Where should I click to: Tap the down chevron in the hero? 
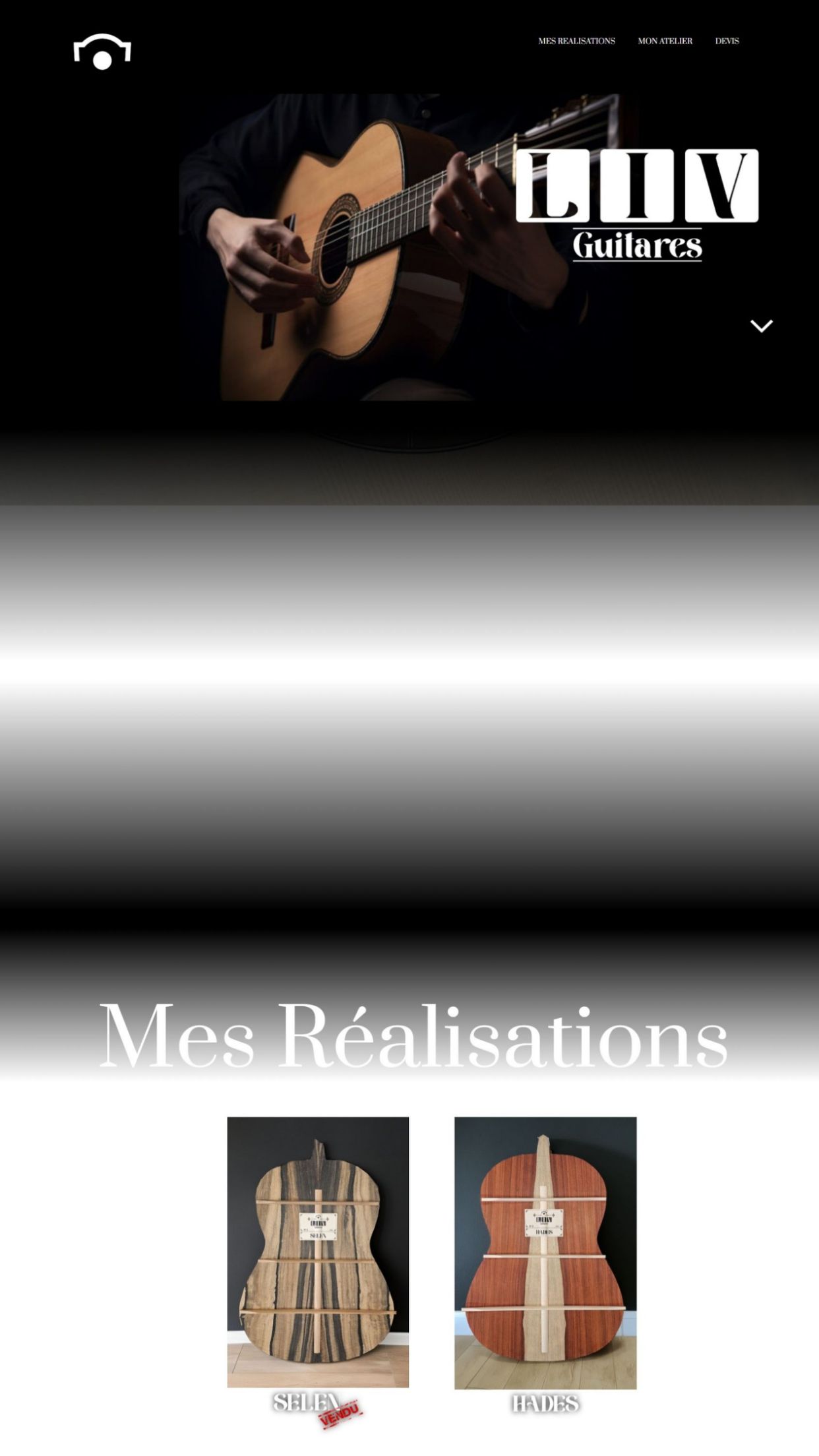(x=762, y=326)
